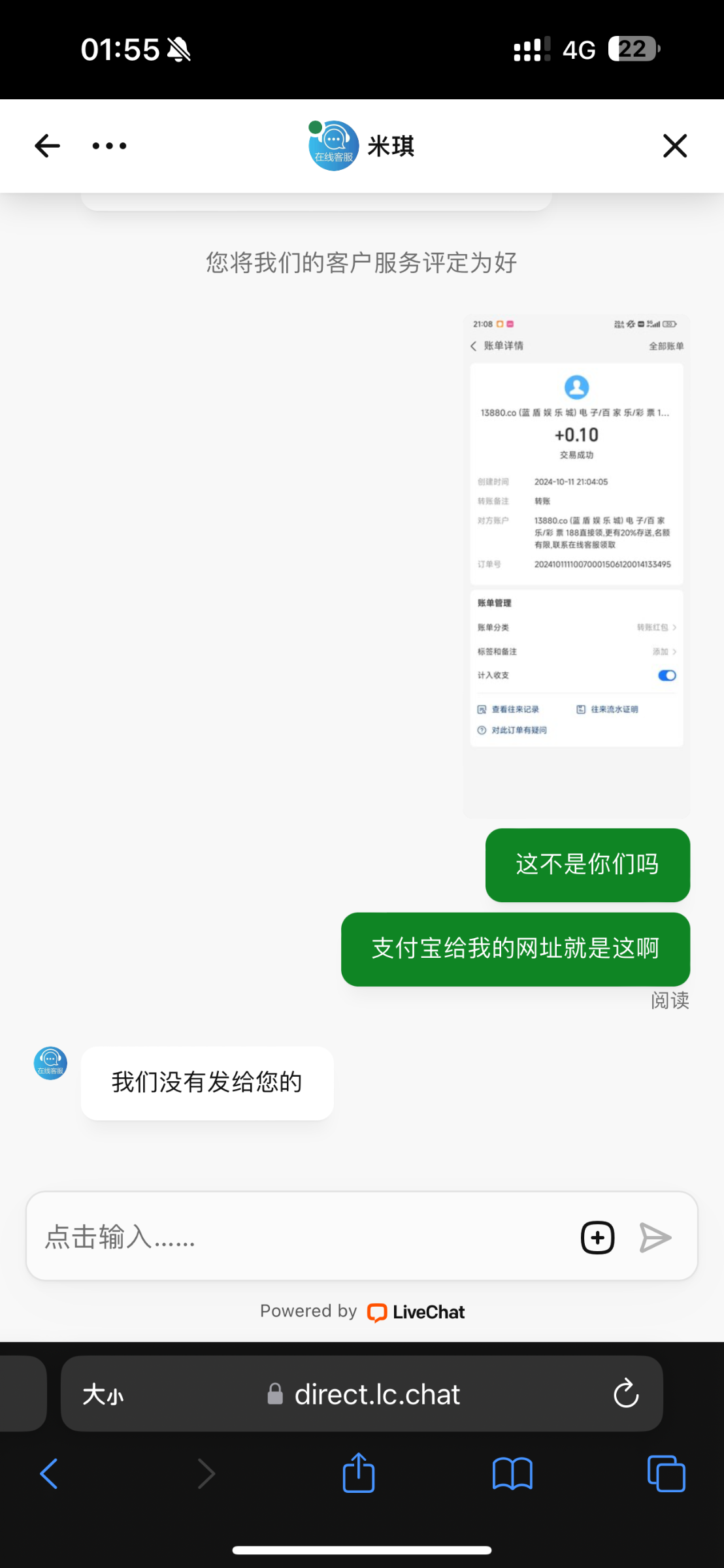Open the page size settings in the address bar
724x1568 pixels.
pos(103,1394)
